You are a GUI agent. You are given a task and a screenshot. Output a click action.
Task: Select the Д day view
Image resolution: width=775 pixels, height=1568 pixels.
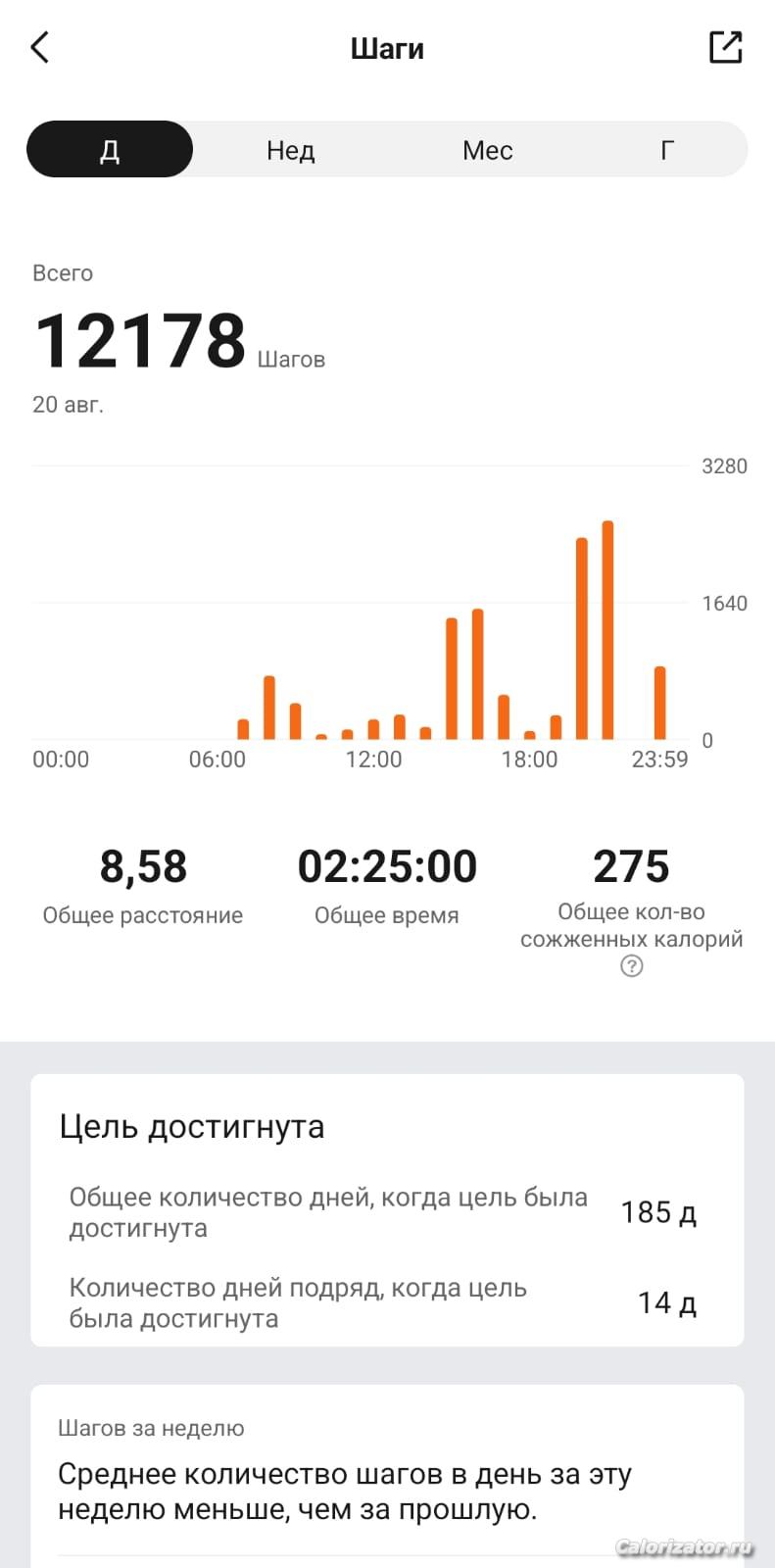click(x=110, y=150)
